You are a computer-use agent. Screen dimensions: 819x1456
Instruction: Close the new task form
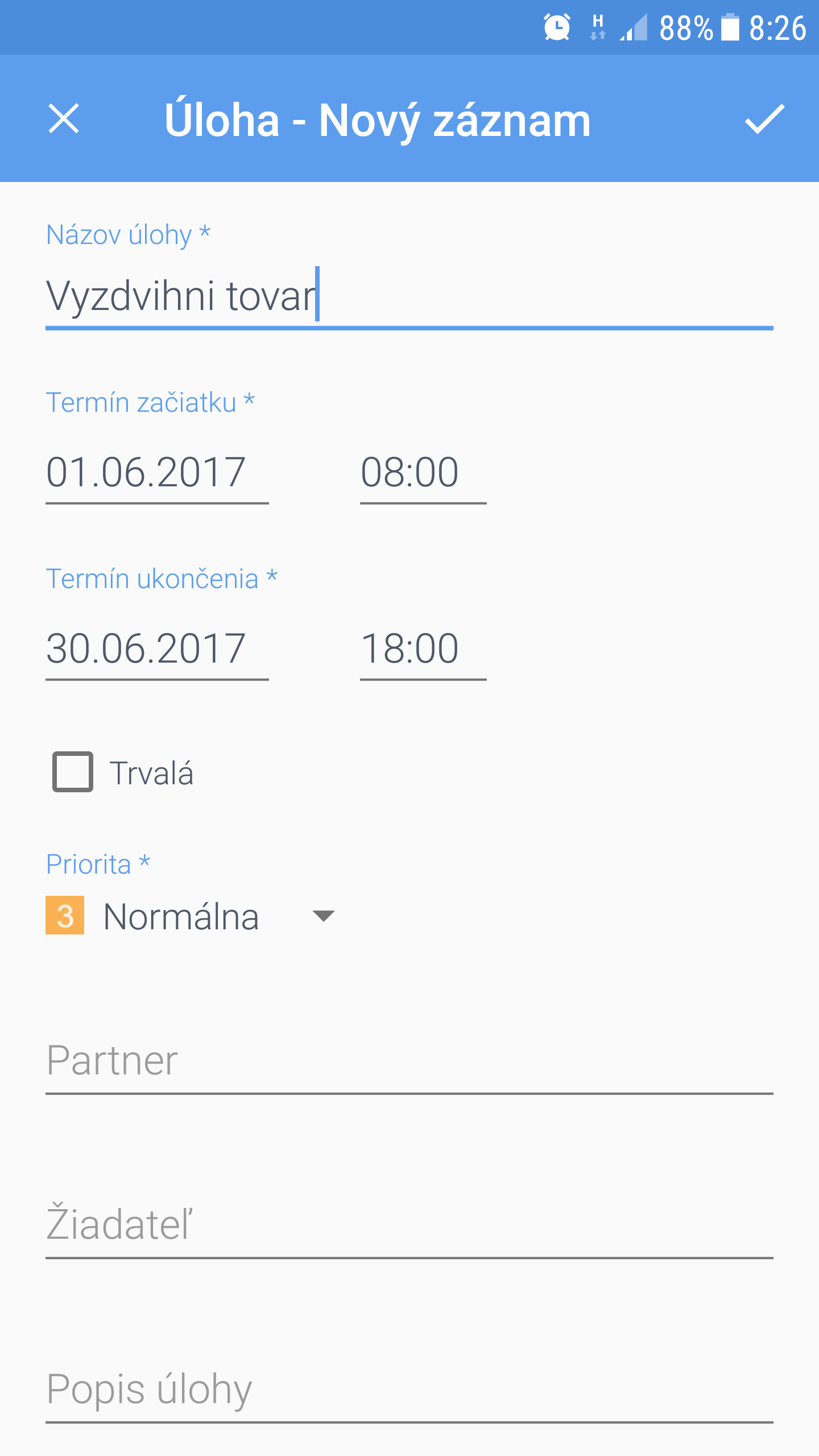pos(64,119)
